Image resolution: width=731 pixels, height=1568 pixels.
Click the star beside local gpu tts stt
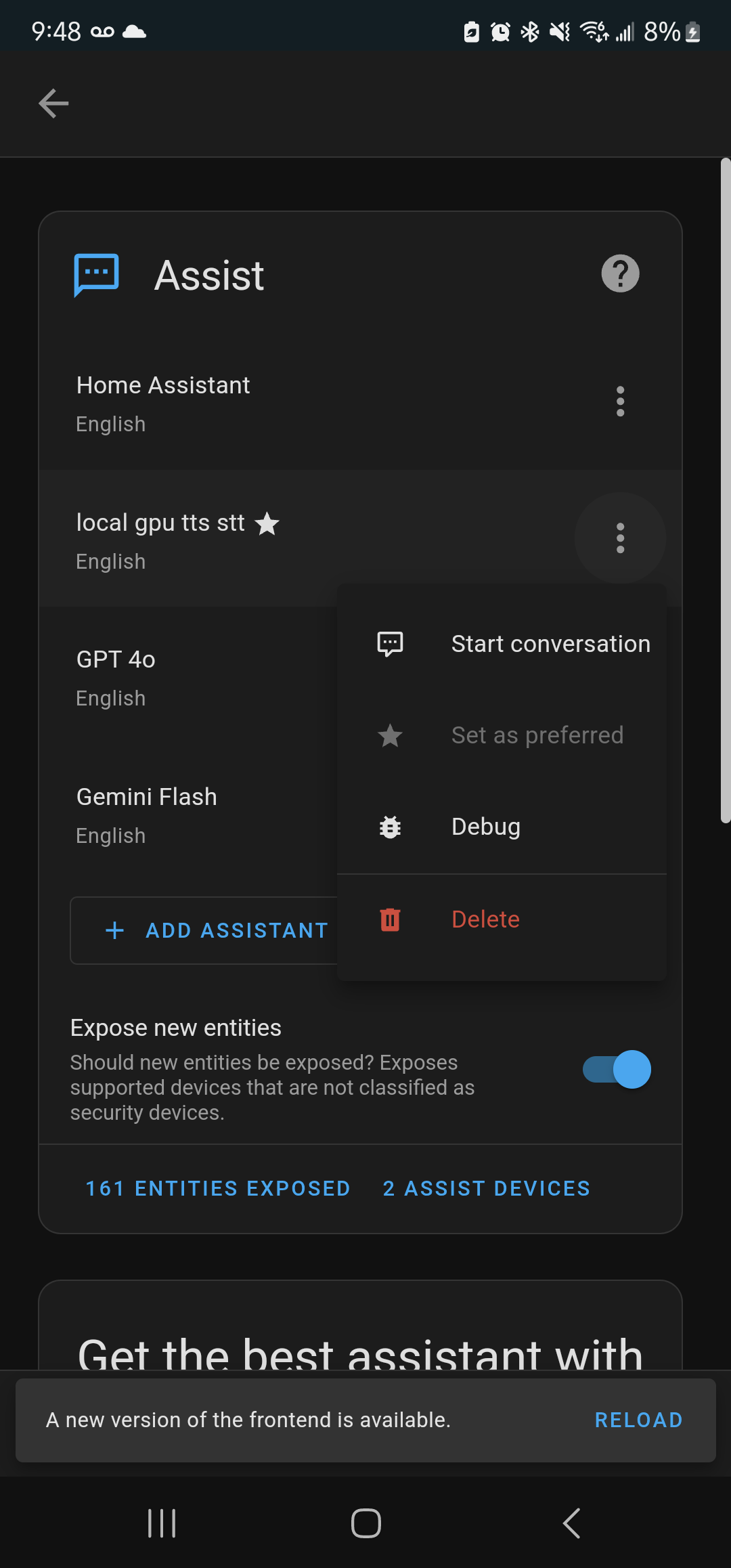coord(268,523)
